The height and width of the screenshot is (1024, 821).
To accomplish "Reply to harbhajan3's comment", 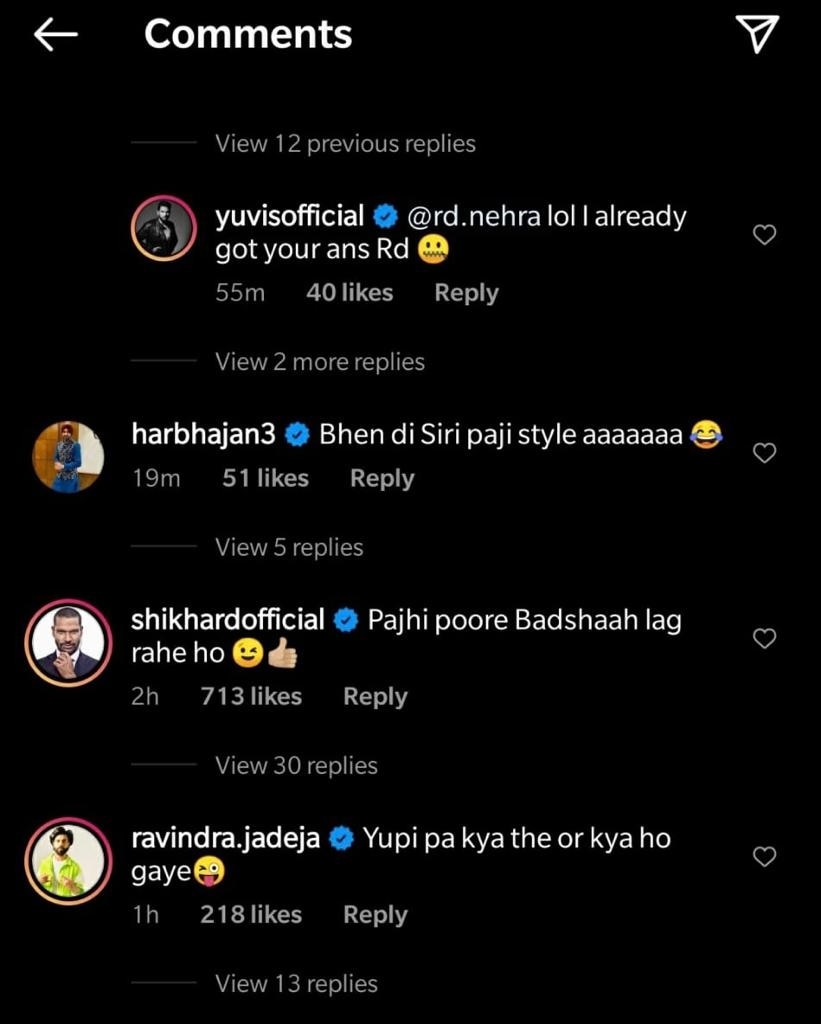I will 381,479.
